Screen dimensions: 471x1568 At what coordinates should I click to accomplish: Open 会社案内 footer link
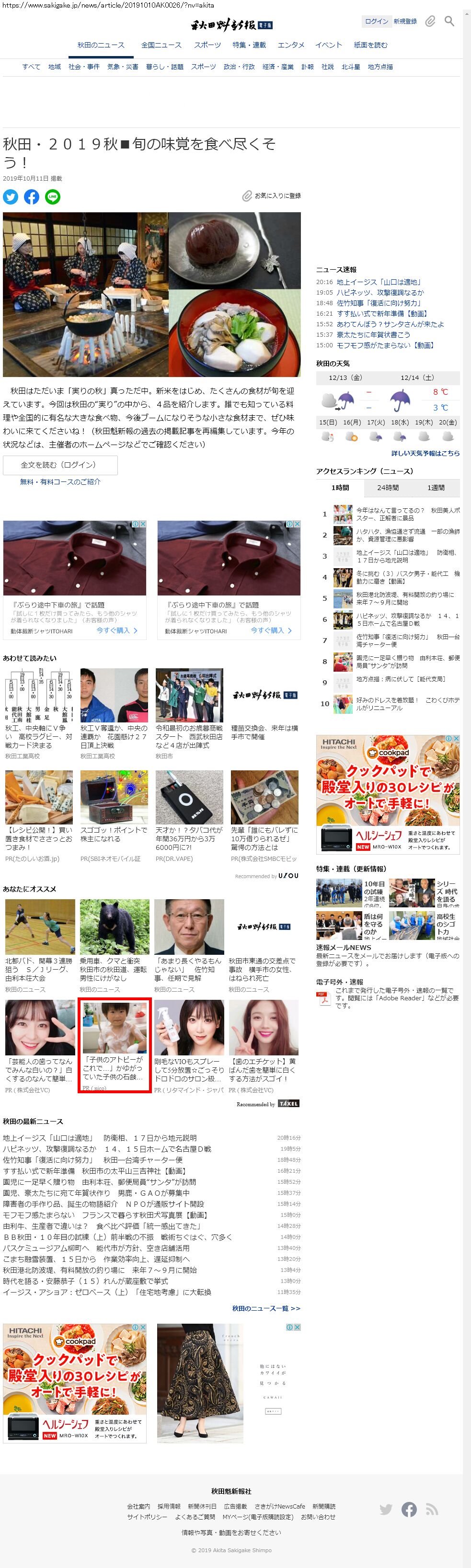(138, 1506)
